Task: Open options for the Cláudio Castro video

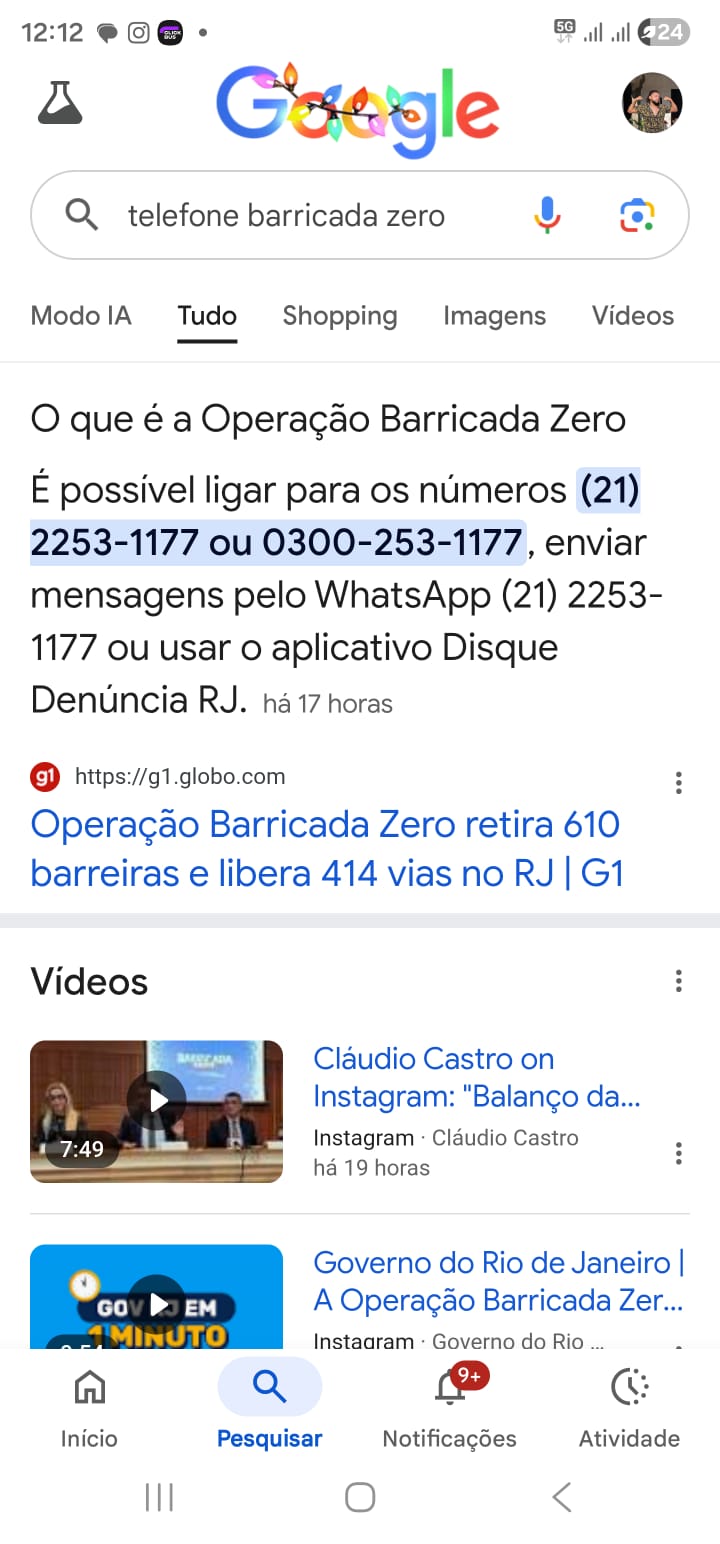Action: 679,1153
